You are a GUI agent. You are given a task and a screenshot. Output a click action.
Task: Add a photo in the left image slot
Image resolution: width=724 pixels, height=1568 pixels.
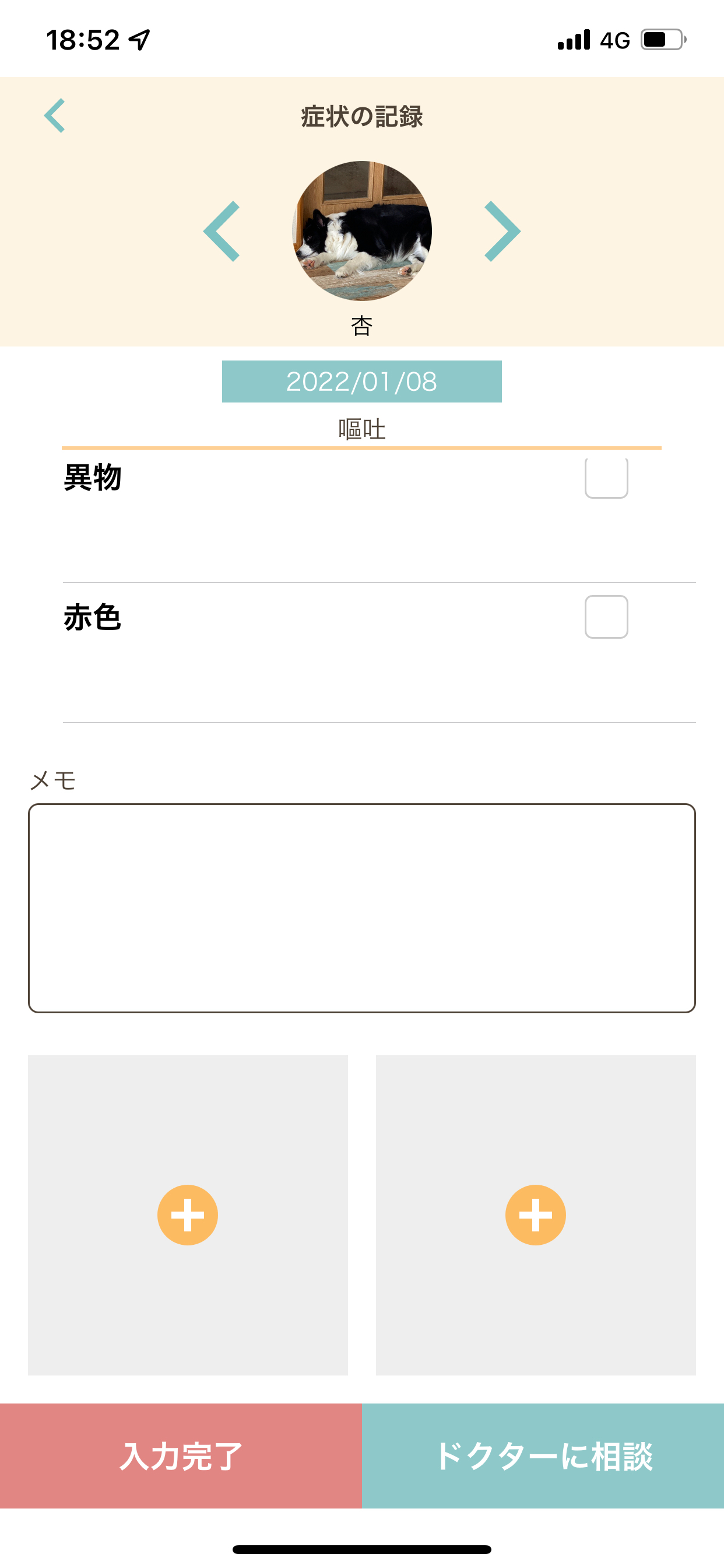pyautogui.click(x=187, y=1215)
